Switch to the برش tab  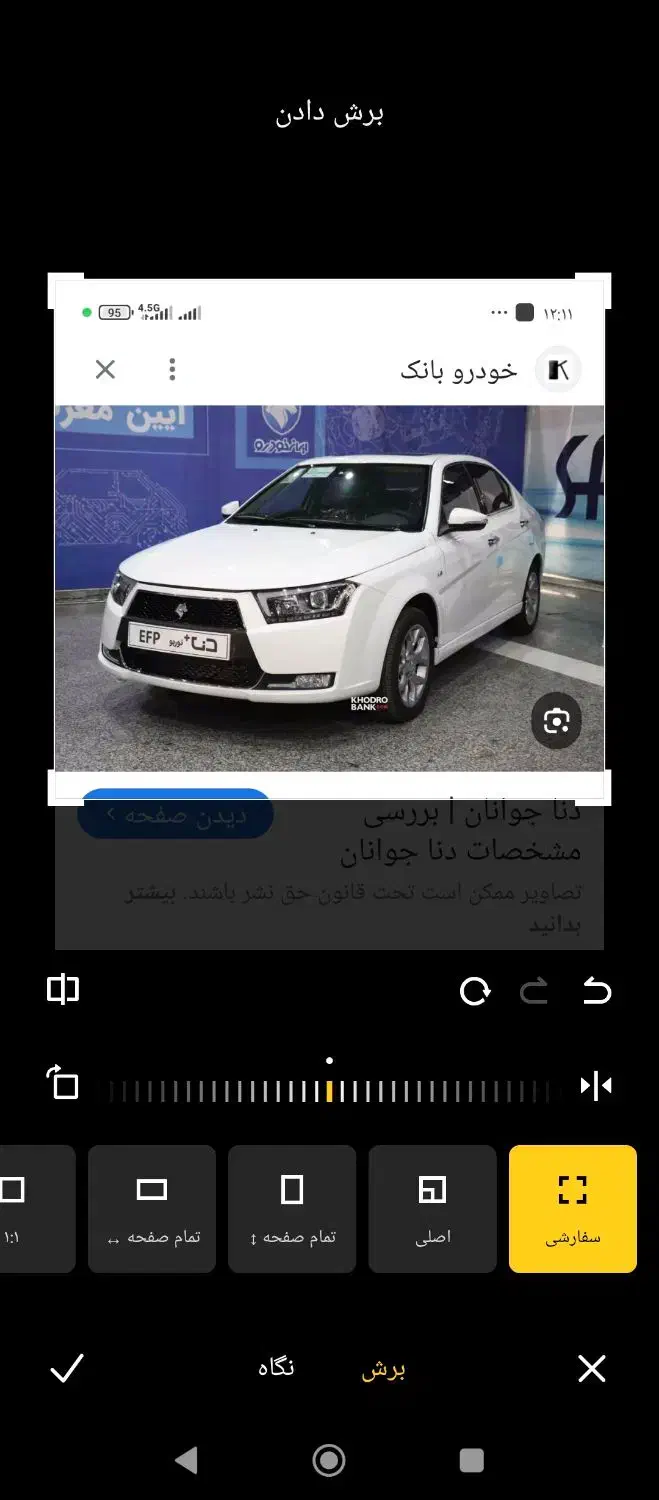[x=383, y=1369]
